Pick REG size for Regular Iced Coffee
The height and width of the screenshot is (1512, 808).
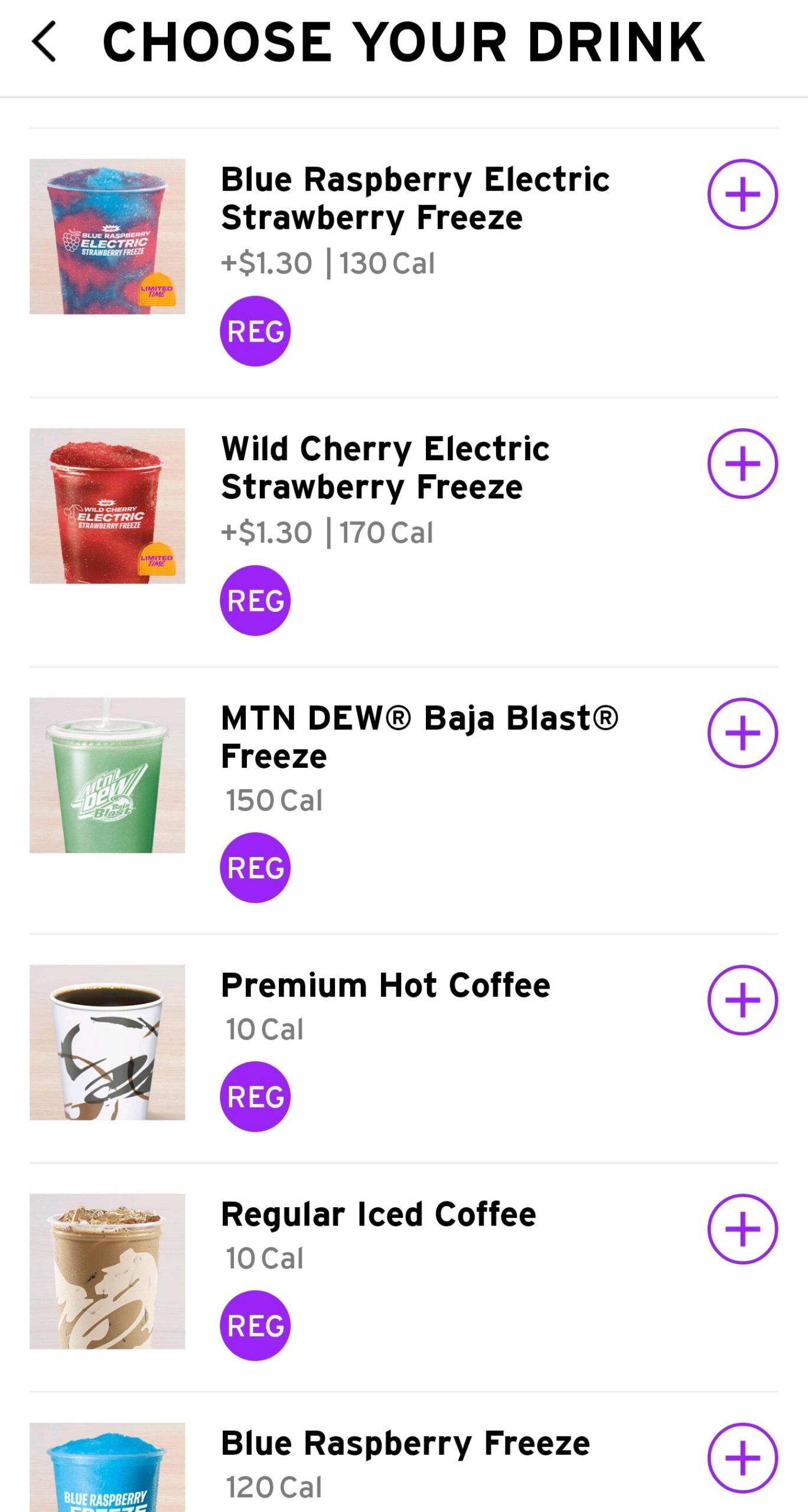pyautogui.click(x=255, y=1326)
